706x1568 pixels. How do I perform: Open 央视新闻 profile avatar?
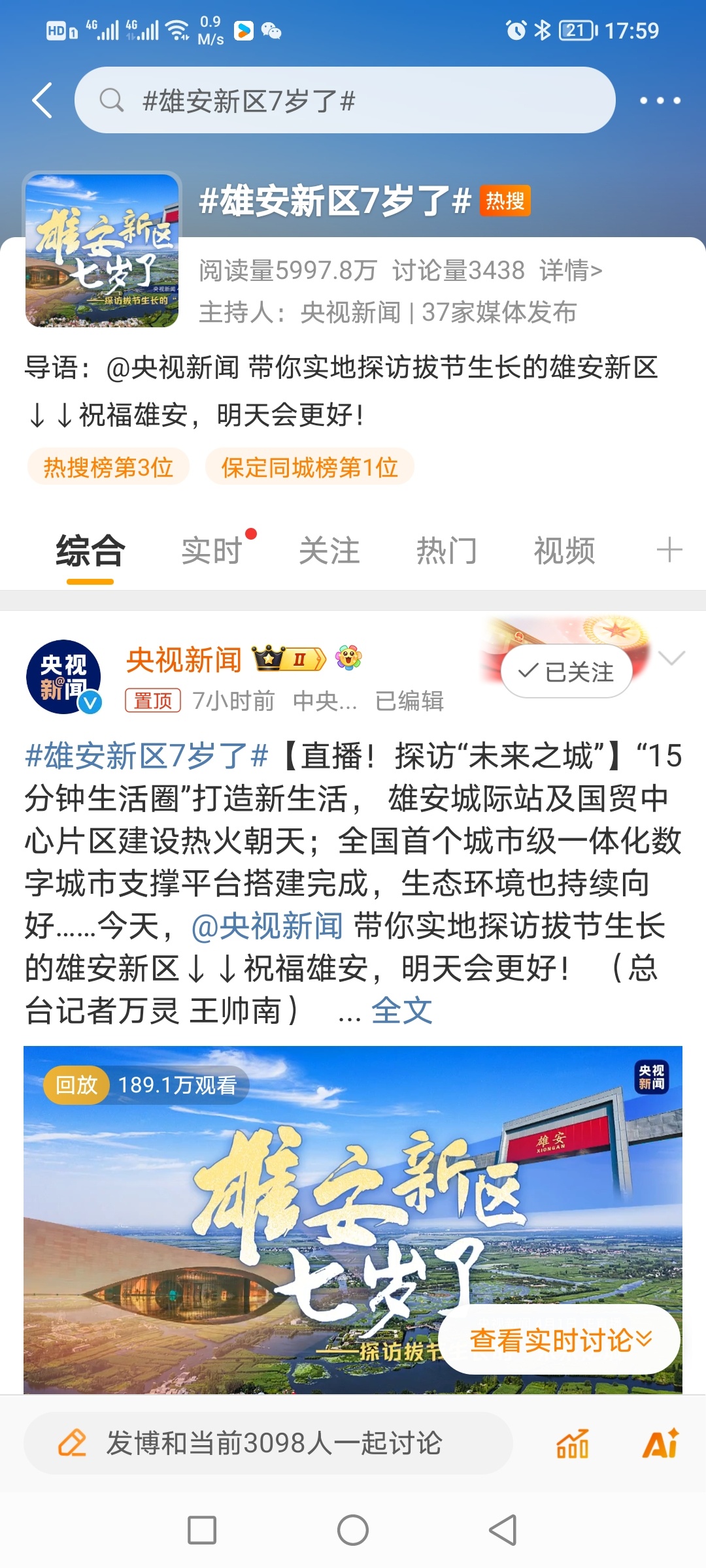63,677
